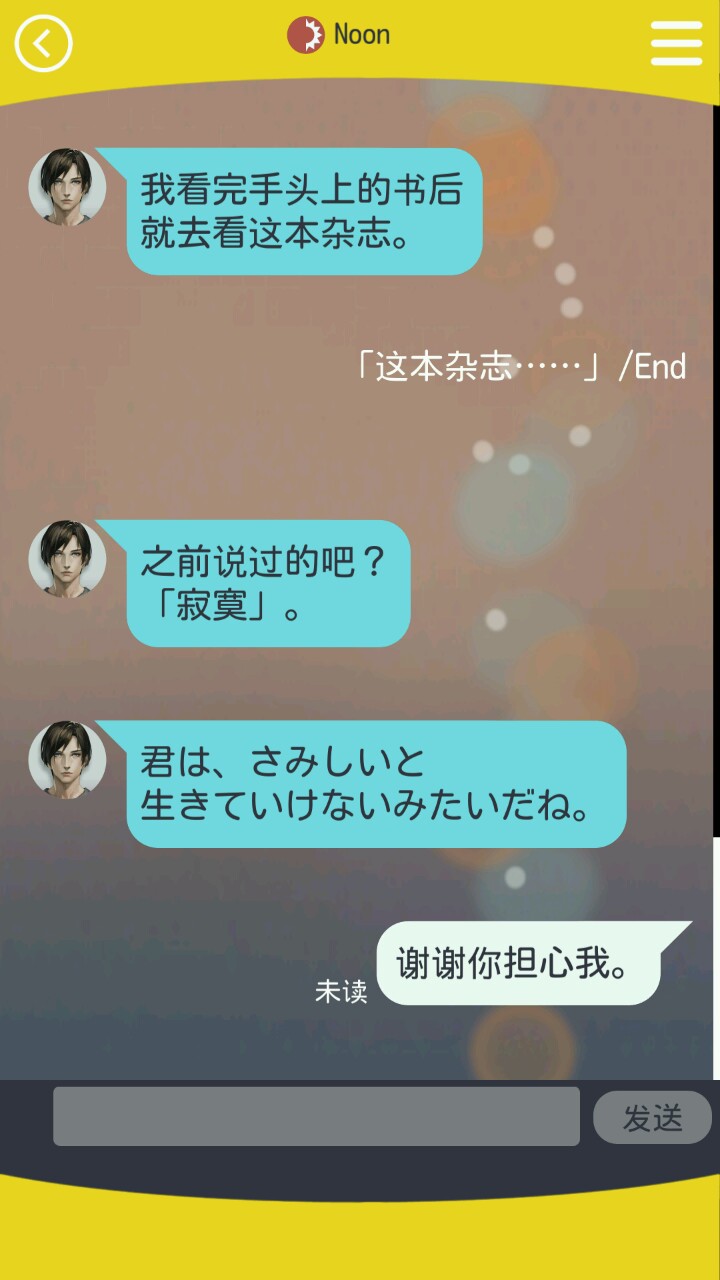Go back using the circled arrow
This screenshot has height=1280, width=720.
click(43, 44)
